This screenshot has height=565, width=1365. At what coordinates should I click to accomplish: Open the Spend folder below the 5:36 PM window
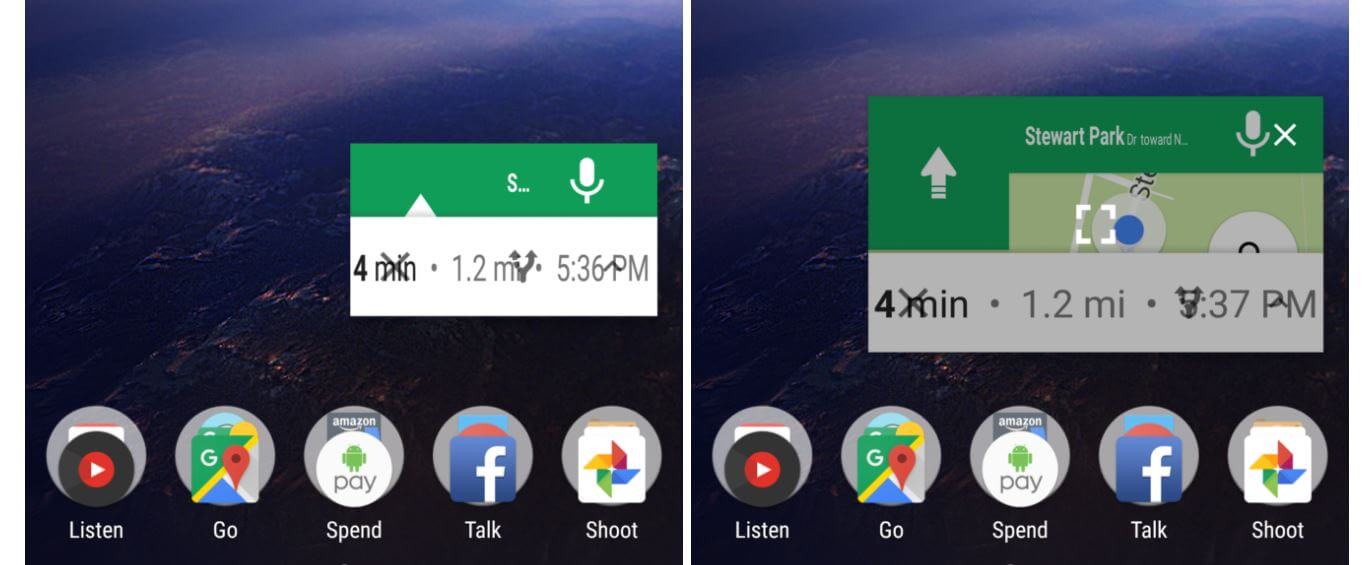[x=353, y=456]
